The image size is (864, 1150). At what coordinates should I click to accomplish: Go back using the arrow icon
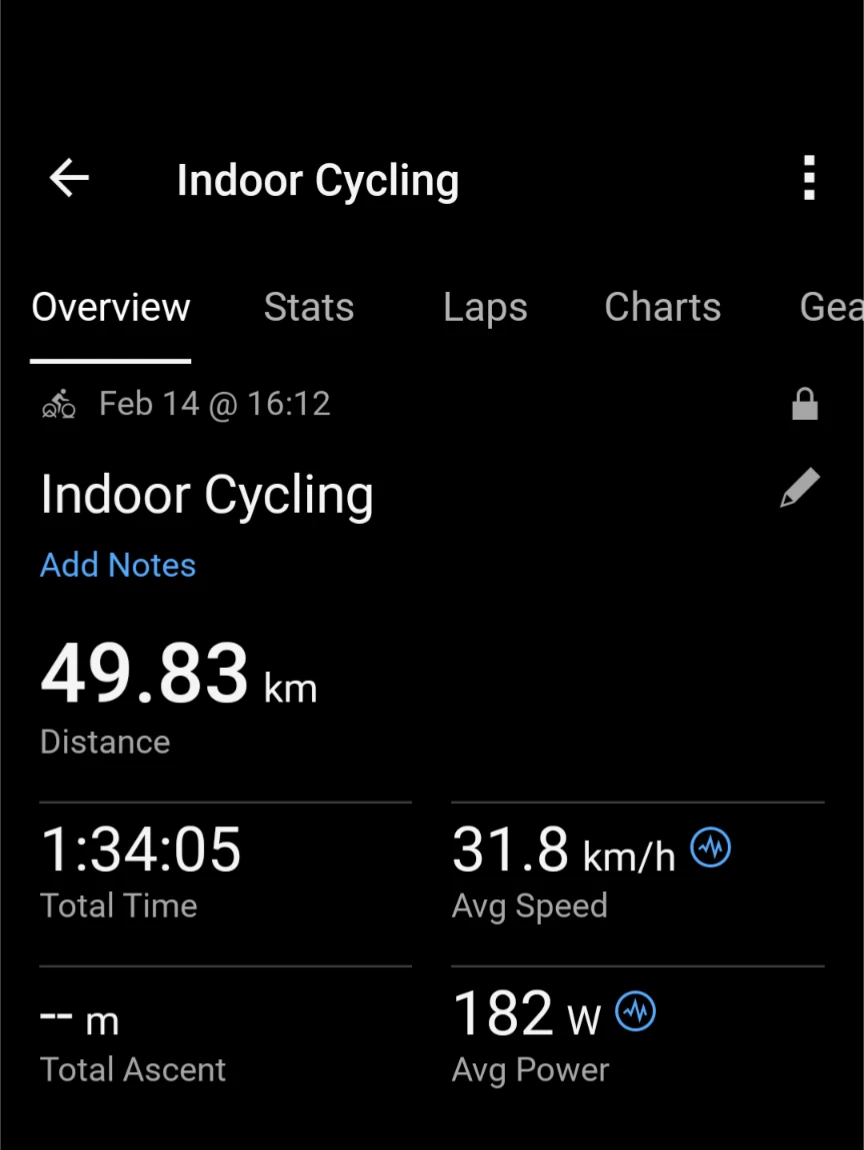click(x=69, y=180)
